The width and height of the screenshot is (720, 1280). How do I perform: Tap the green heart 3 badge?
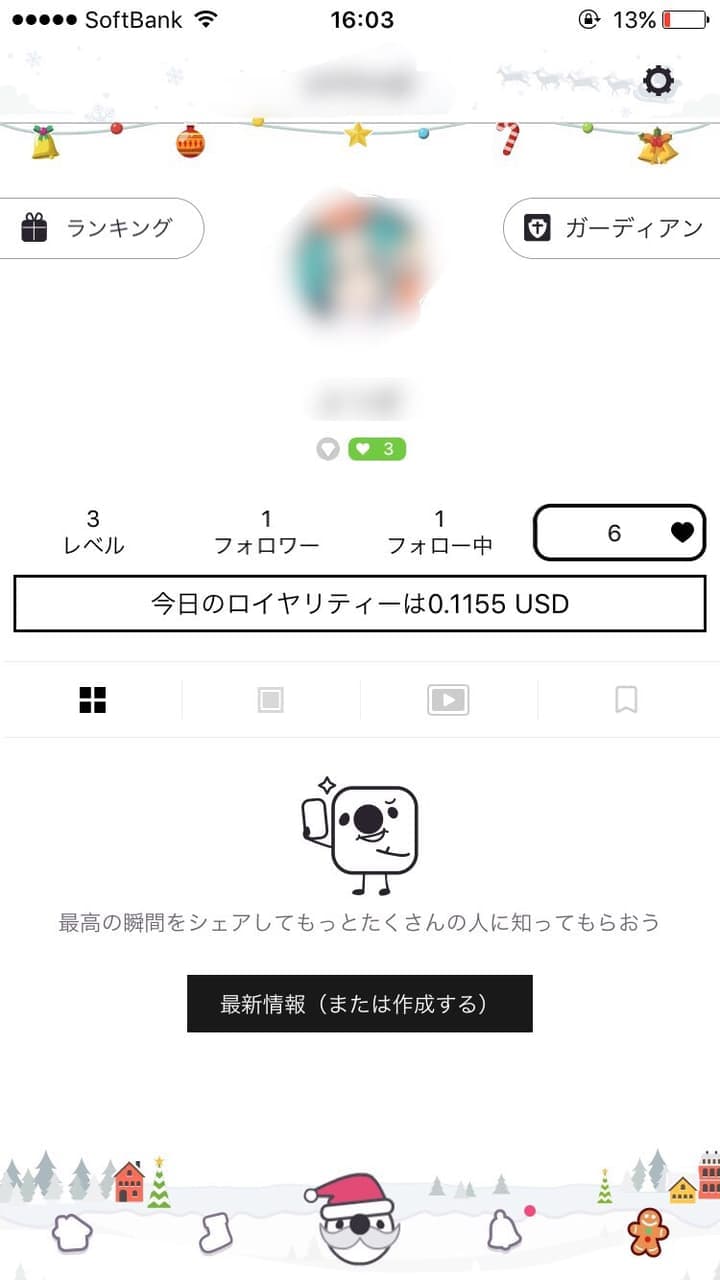(377, 450)
